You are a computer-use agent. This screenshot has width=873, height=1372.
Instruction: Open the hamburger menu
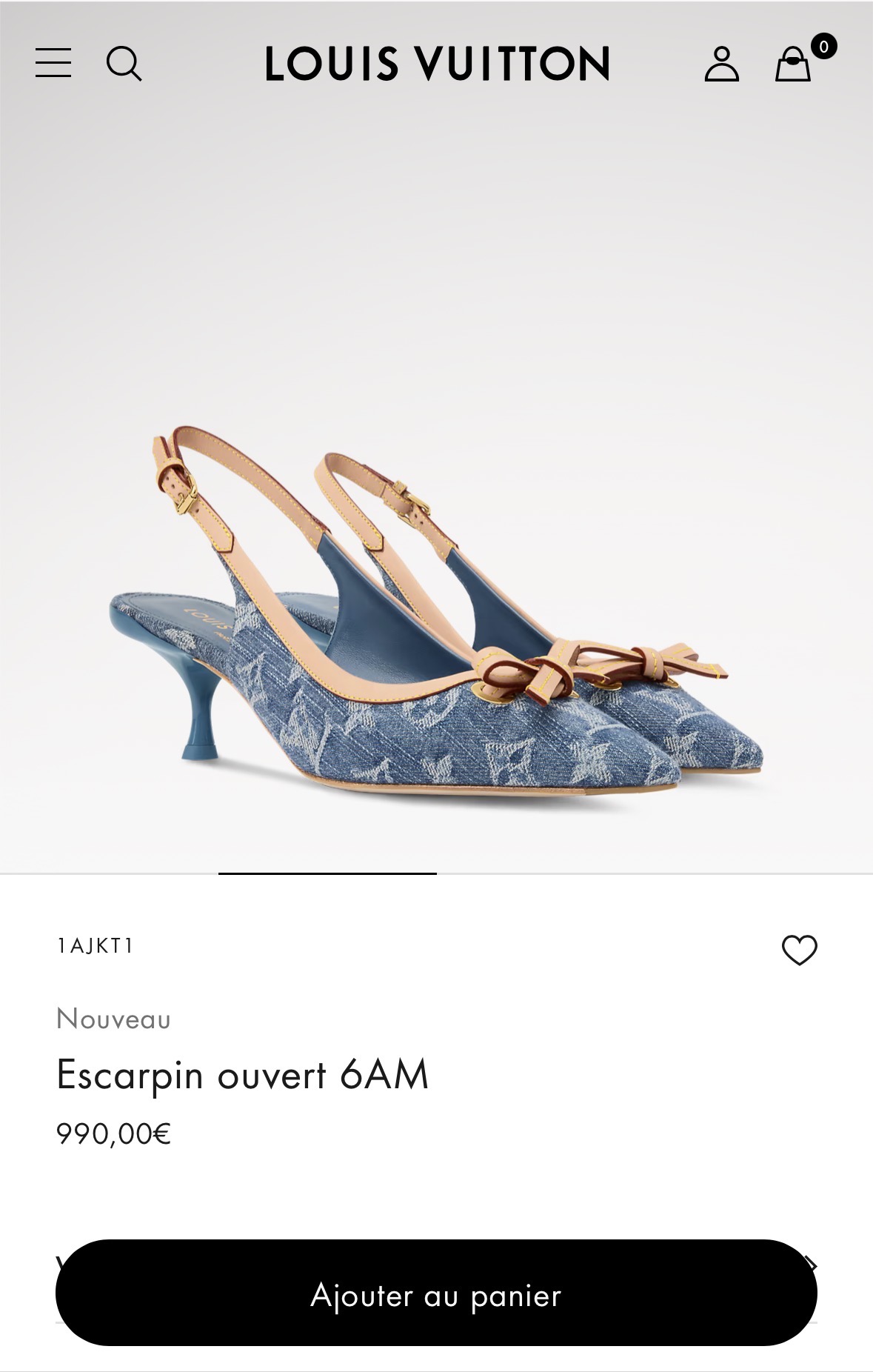53,63
